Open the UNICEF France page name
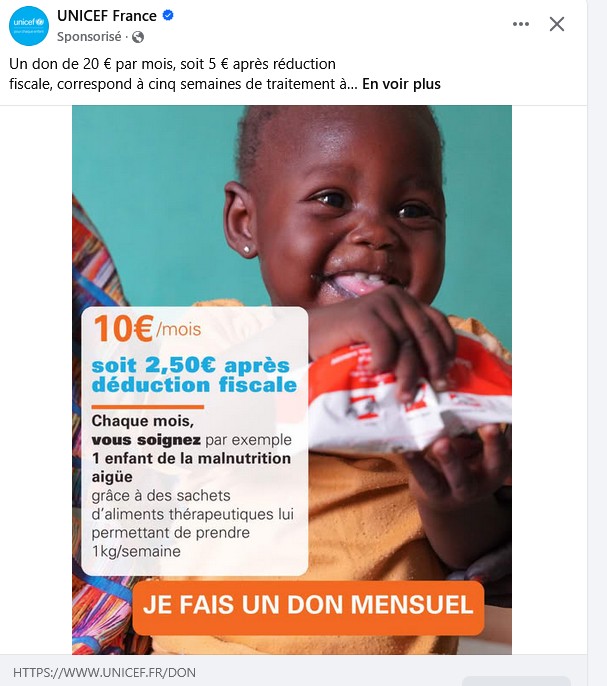Viewport: 607px width, 686px height. point(107,15)
